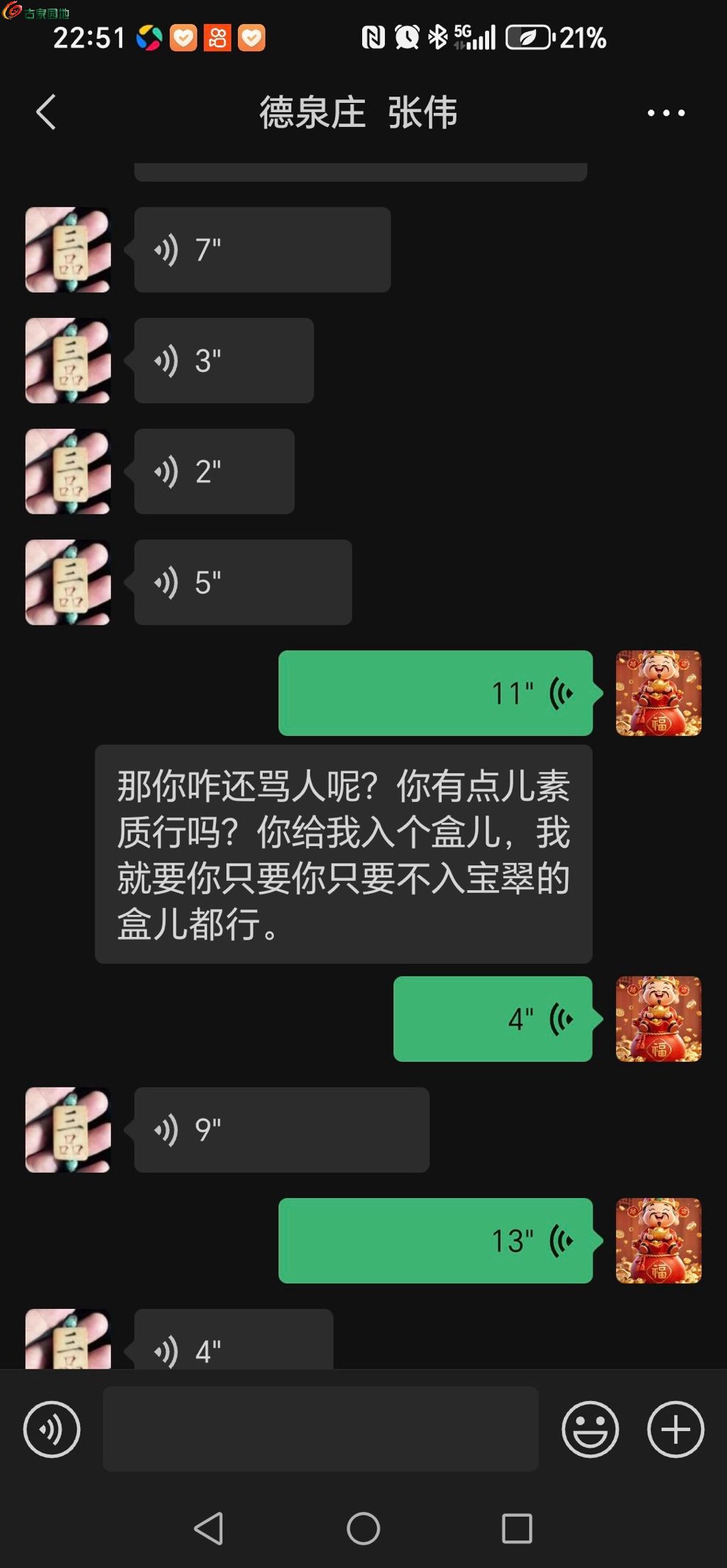Focus the message text input field
727x1568 pixels.
pos(320,1429)
